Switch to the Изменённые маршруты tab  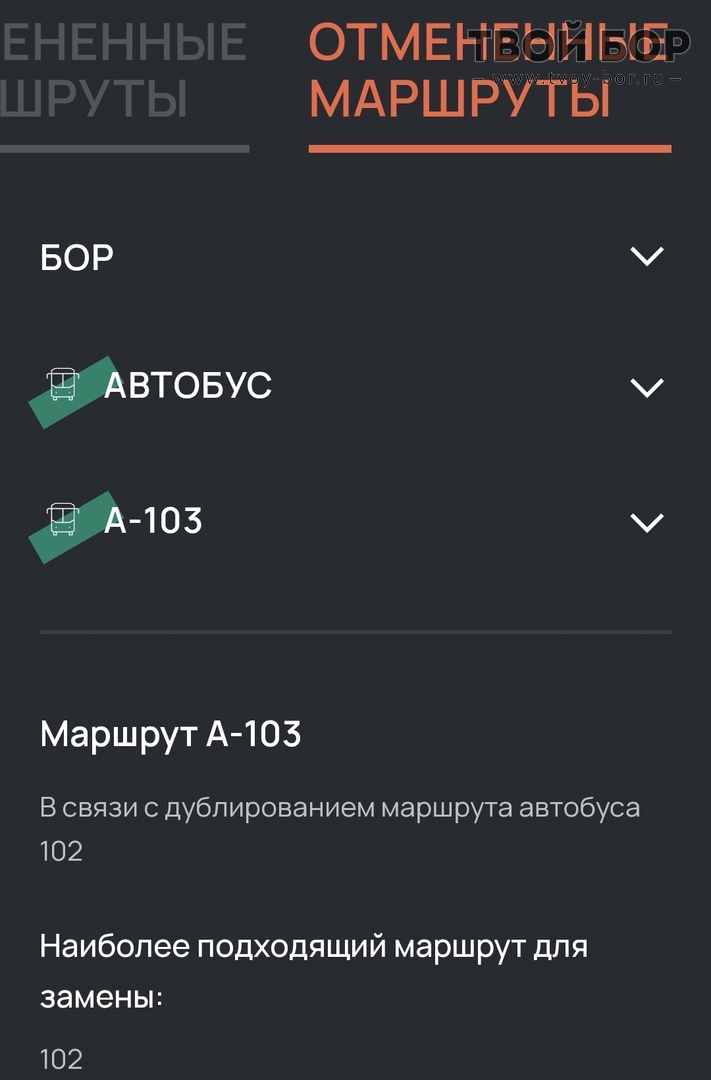(x=120, y=72)
